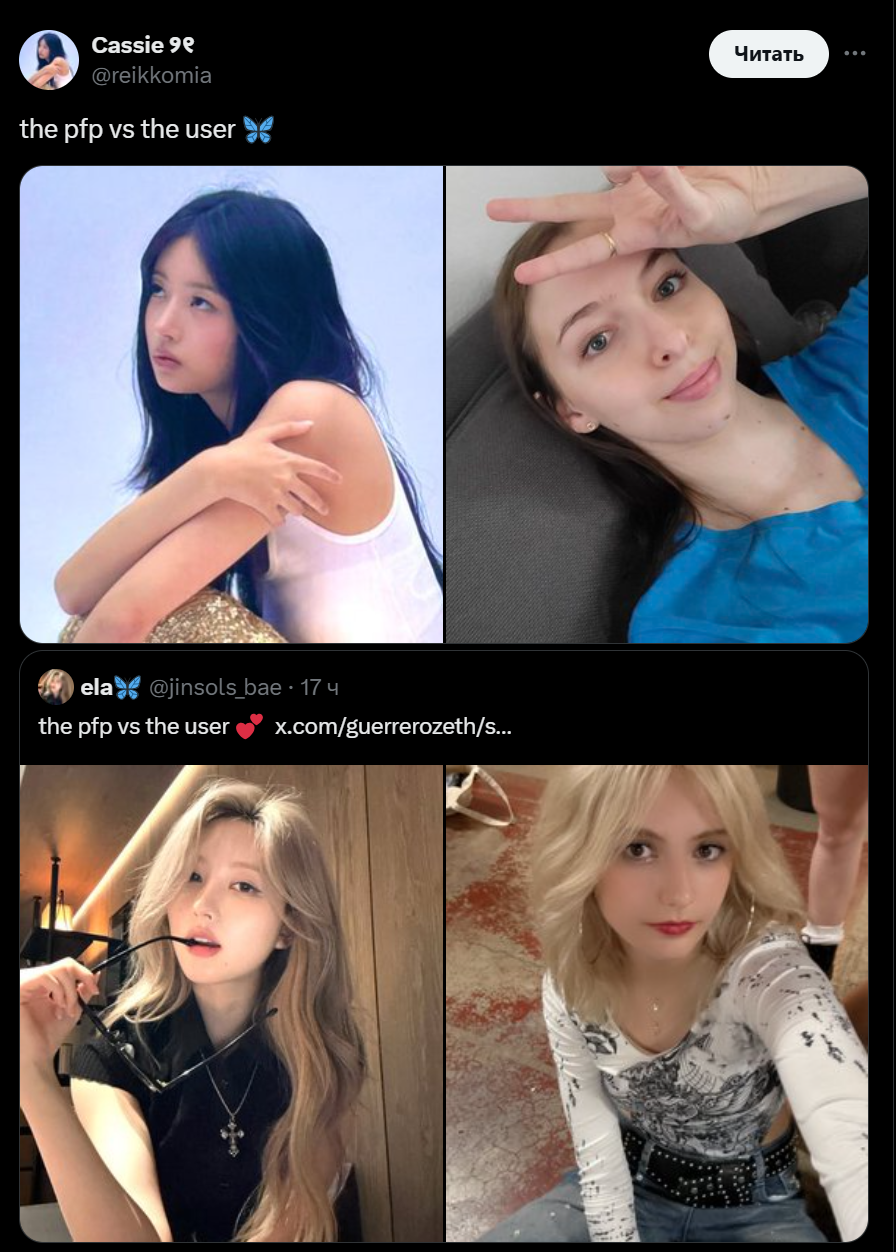Open the post's overflow menu
Image resolution: width=896 pixels, height=1252 pixels.
(854, 54)
